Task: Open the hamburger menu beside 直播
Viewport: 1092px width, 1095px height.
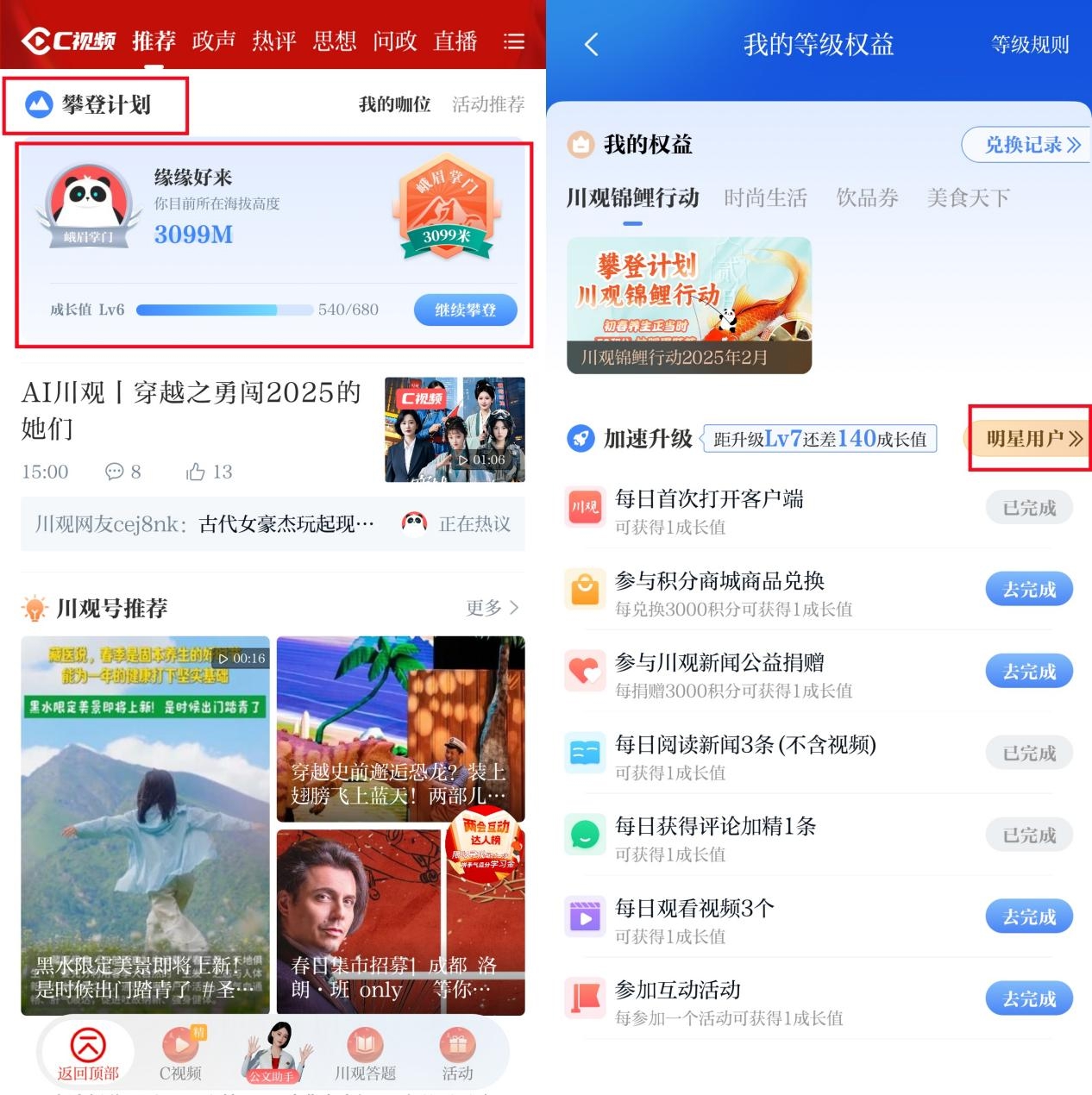Action: pyautogui.click(x=514, y=41)
